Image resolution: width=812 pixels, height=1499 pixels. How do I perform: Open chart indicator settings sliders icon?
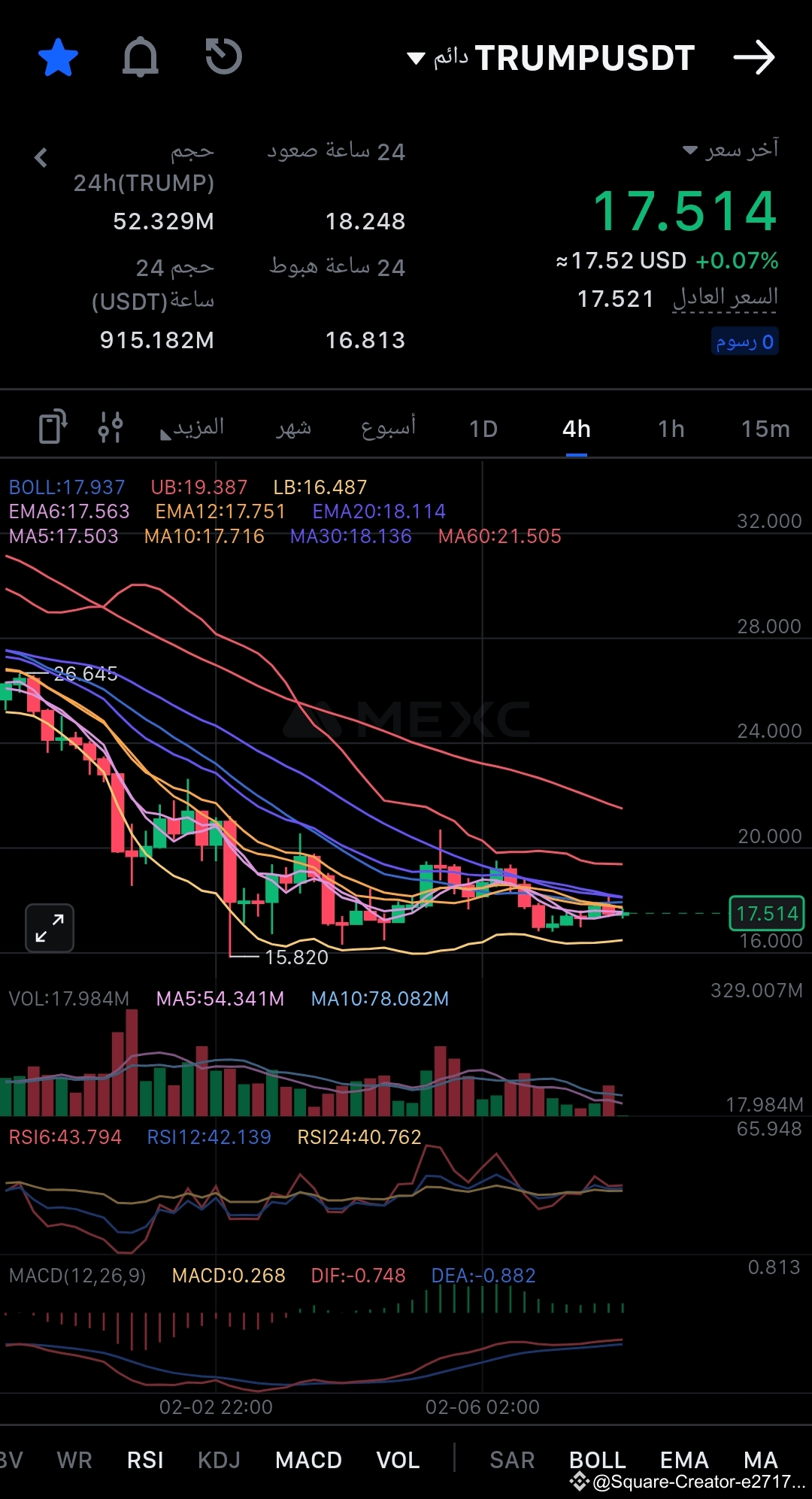pos(111,427)
